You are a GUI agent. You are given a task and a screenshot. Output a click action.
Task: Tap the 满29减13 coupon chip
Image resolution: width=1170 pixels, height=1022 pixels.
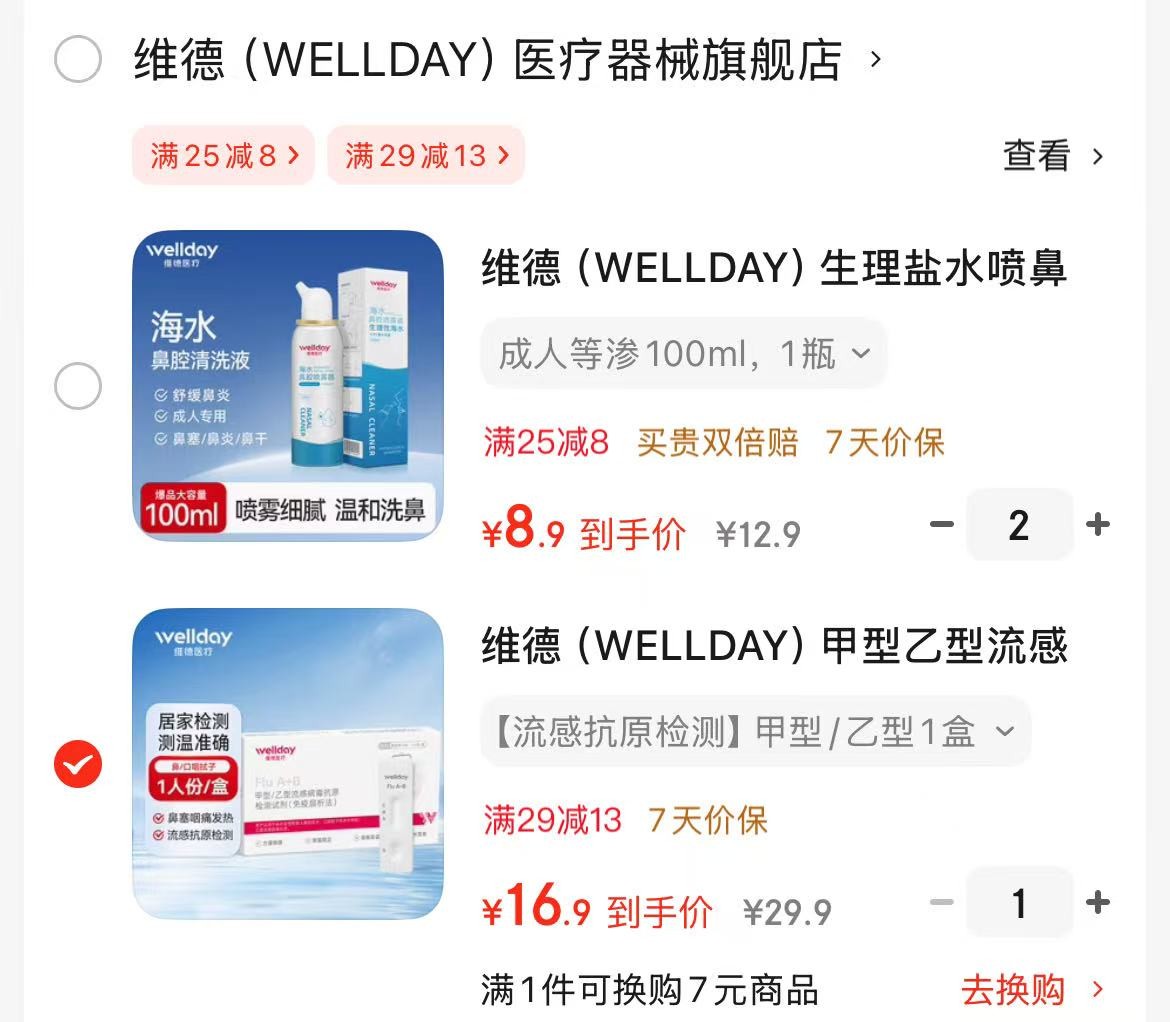click(x=426, y=156)
